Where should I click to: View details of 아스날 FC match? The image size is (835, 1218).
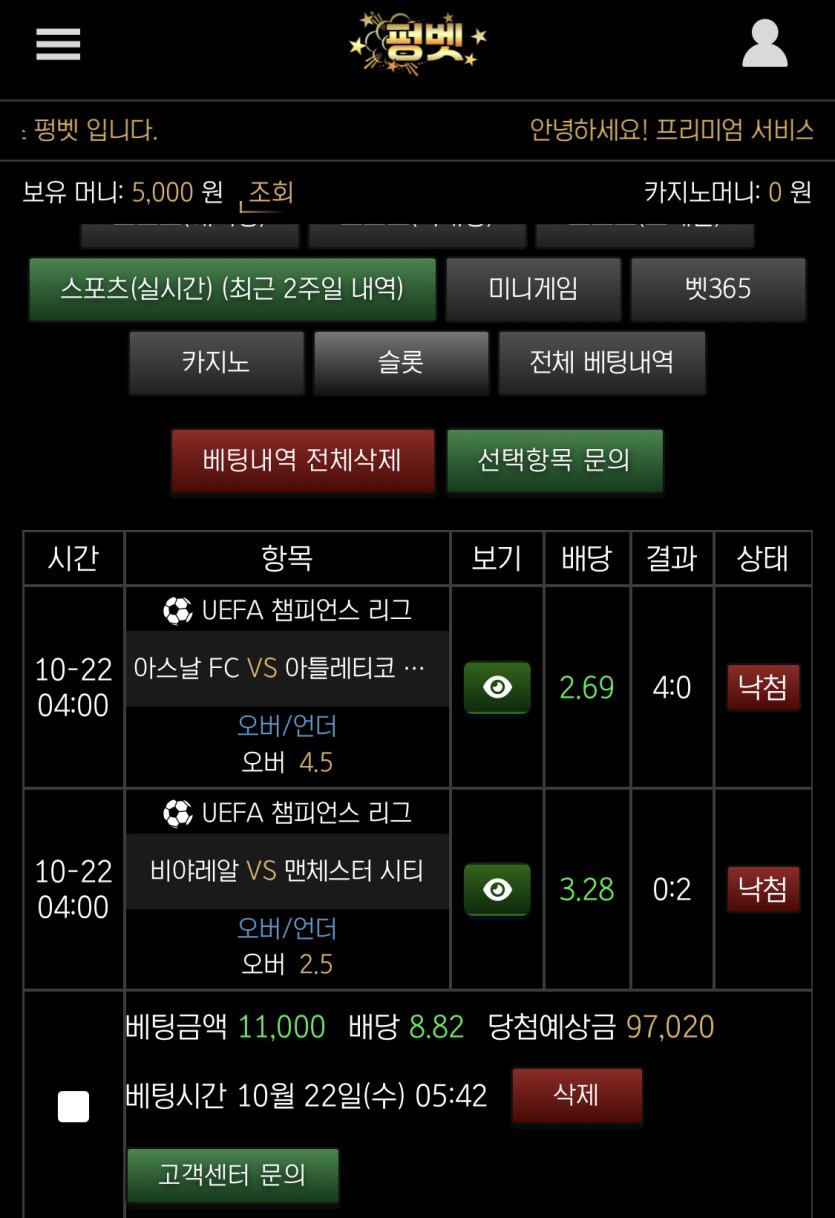click(497, 687)
